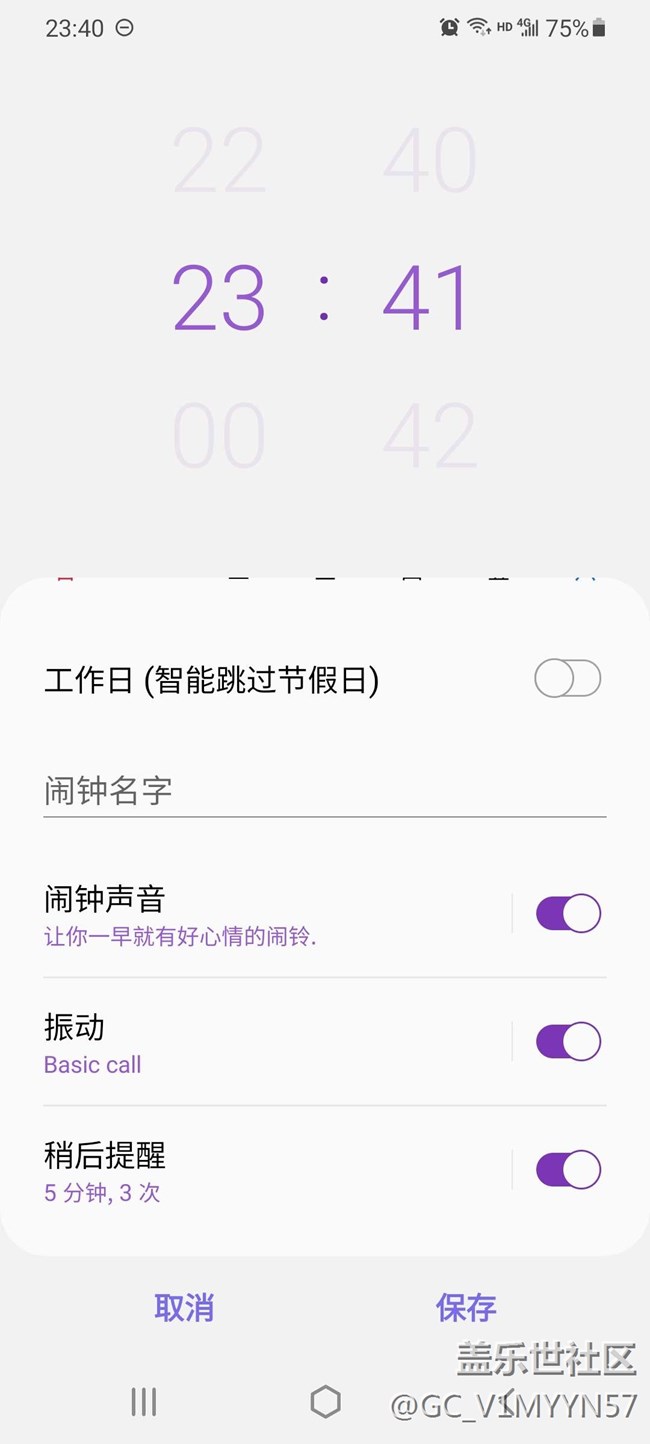
Task: Turn off the 稍后提醒 switch
Action: pyautogui.click(x=567, y=1169)
